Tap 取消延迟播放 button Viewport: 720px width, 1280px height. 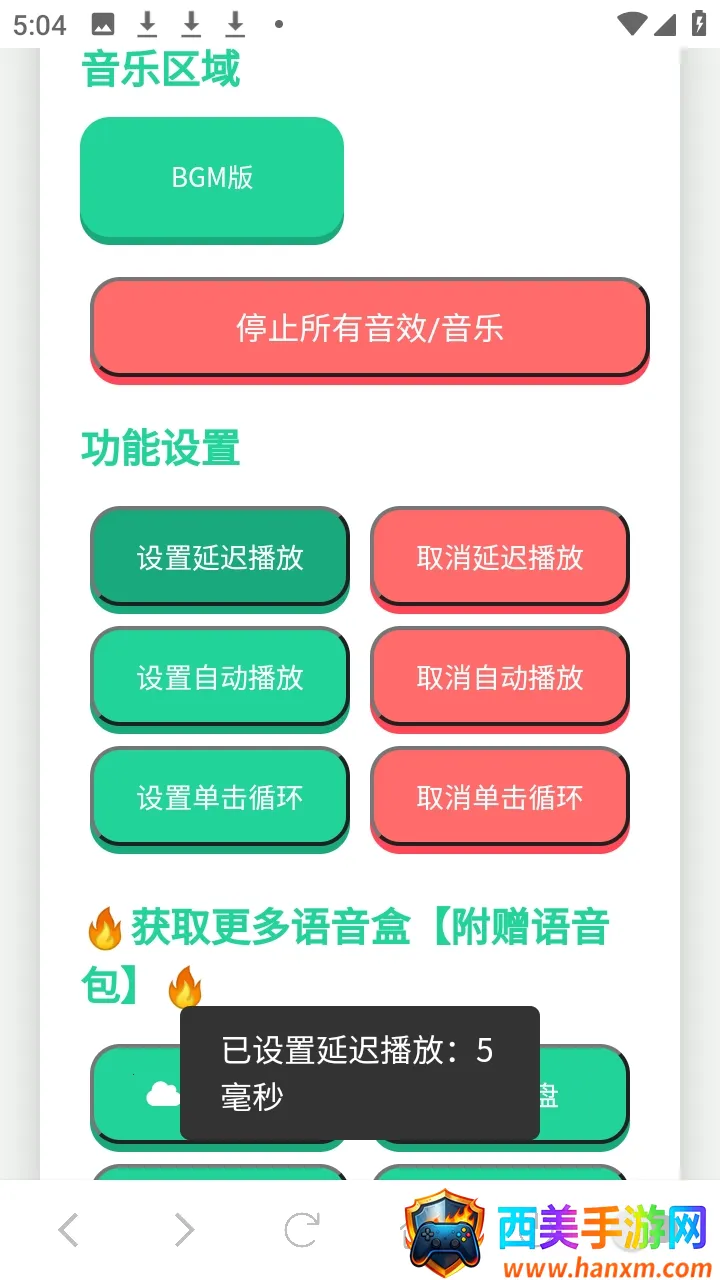pyautogui.click(x=500, y=557)
